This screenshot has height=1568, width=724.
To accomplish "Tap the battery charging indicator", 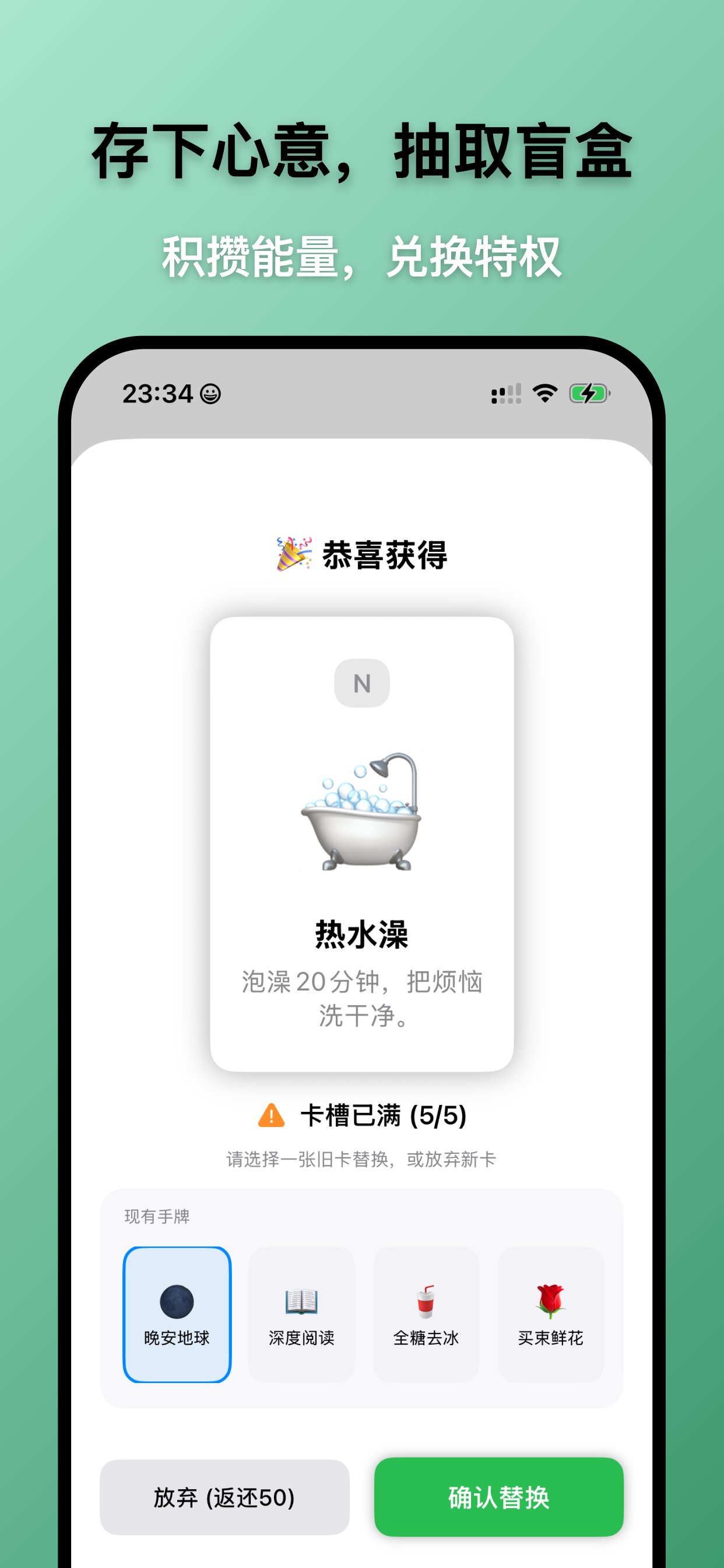I will (x=589, y=393).
